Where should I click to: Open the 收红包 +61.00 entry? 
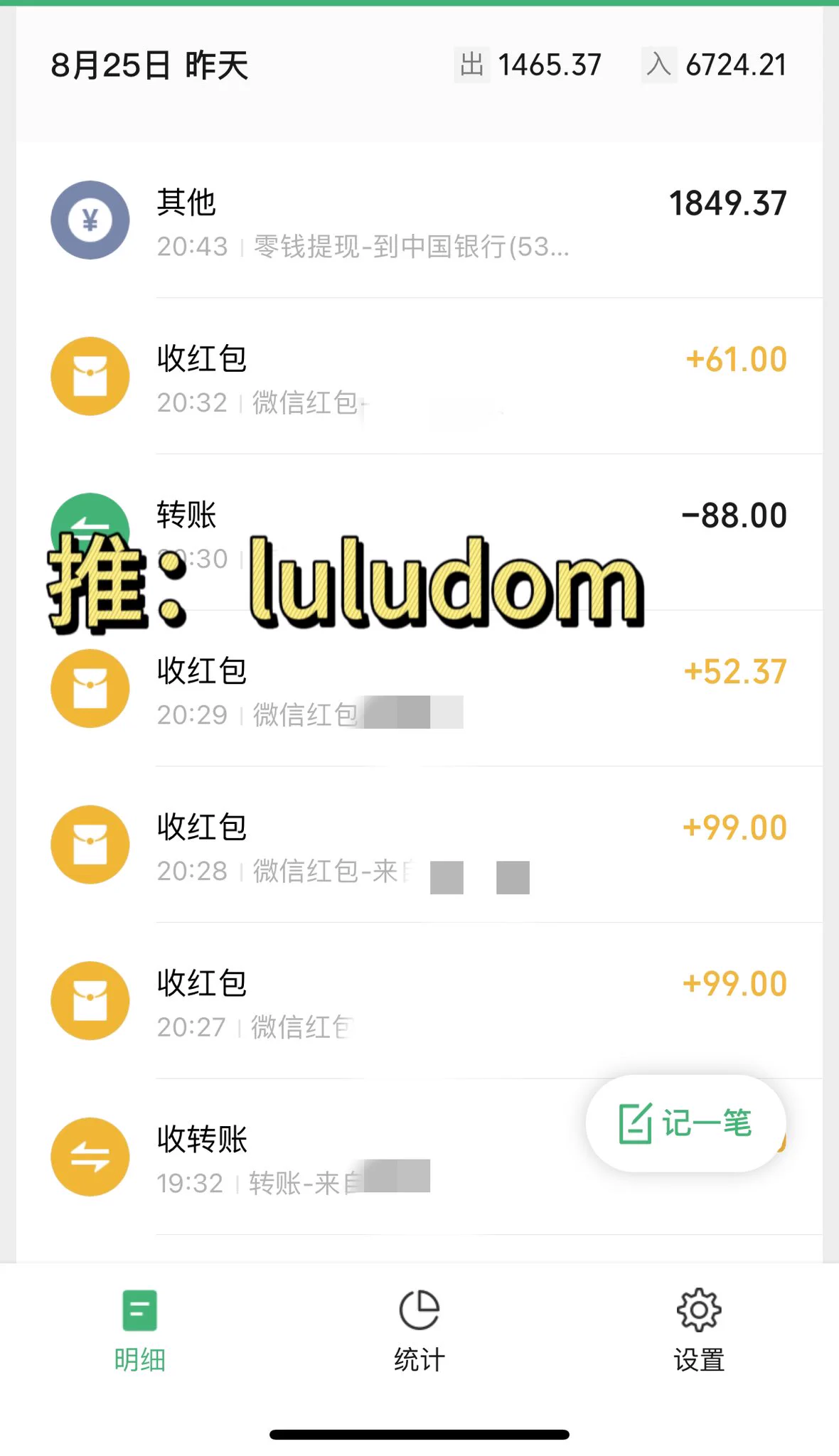click(419, 376)
